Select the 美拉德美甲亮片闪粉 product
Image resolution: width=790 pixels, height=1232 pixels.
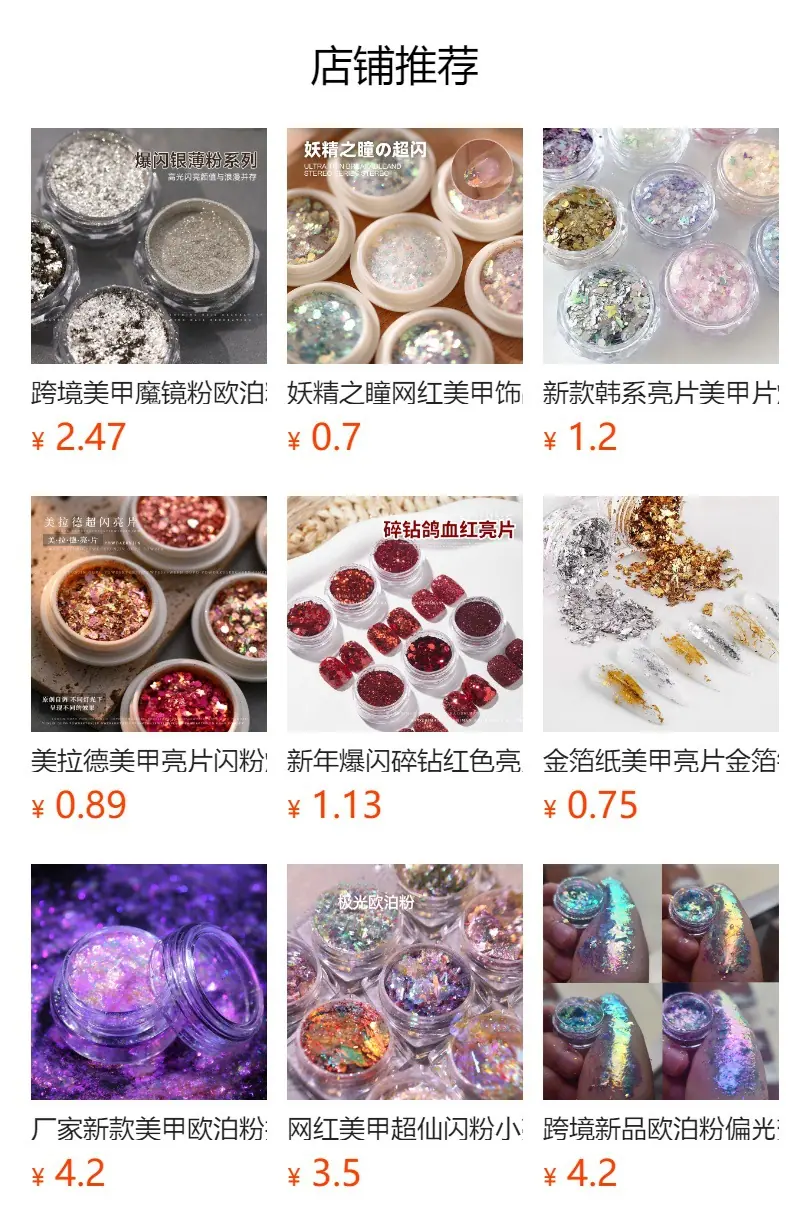[x=148, y=660]
